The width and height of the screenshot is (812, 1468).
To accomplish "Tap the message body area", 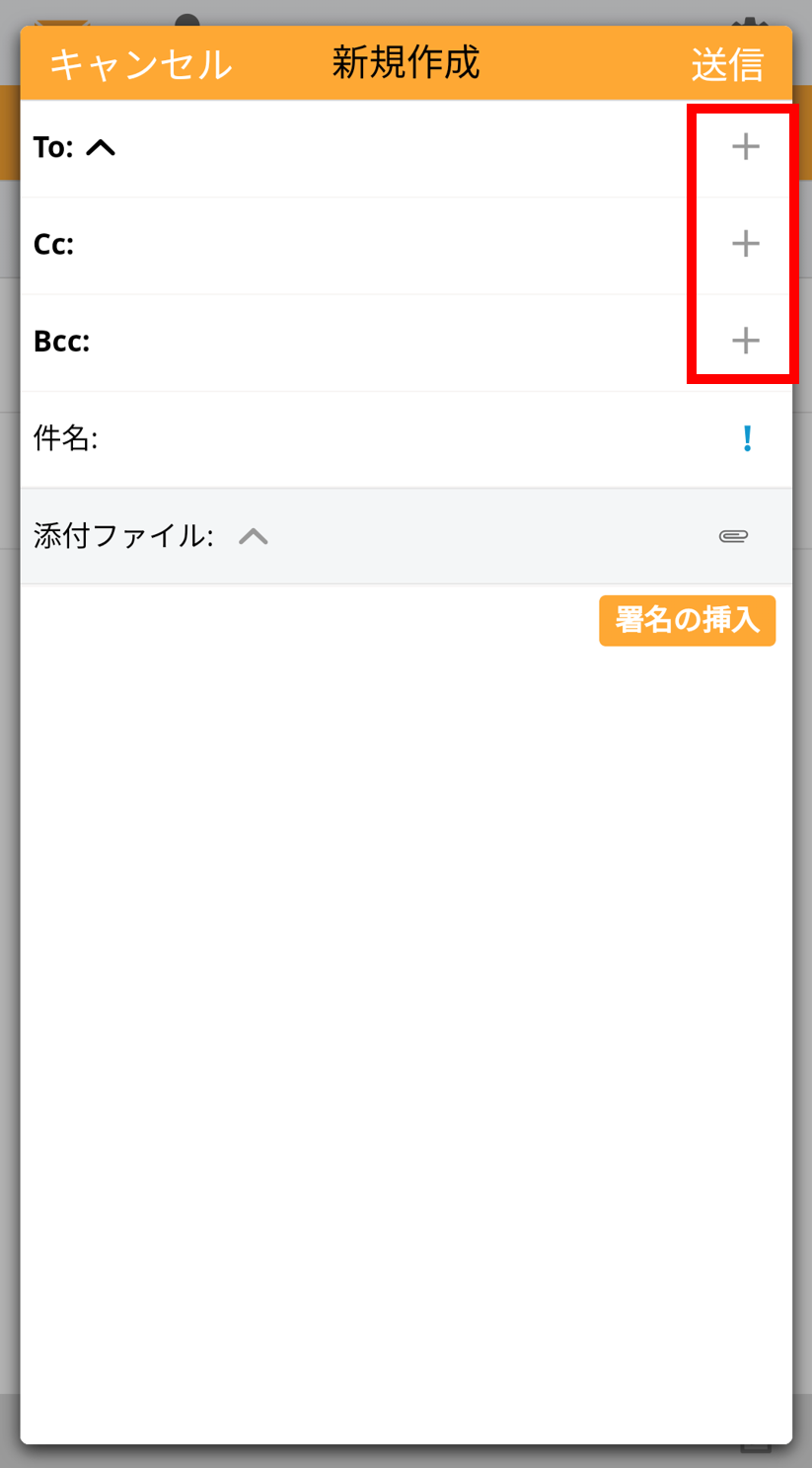I will [406, 1037].
